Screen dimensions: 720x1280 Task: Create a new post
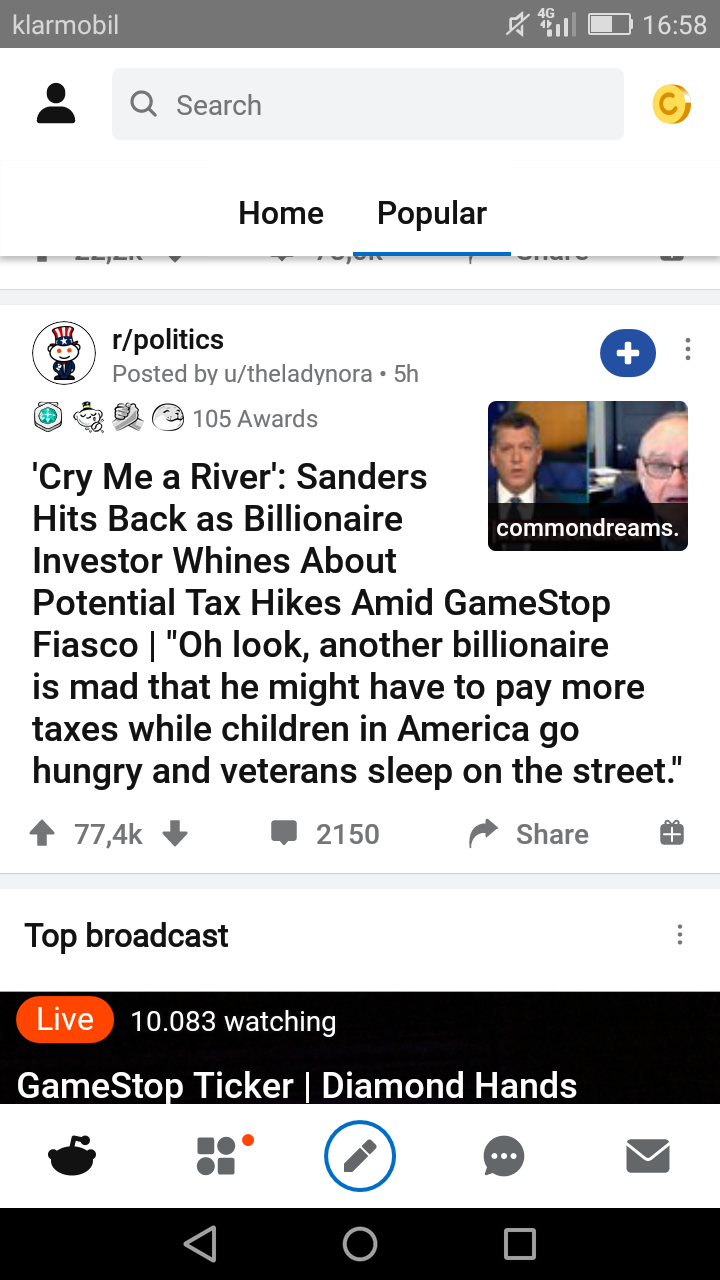click(x=360, y=1157)
